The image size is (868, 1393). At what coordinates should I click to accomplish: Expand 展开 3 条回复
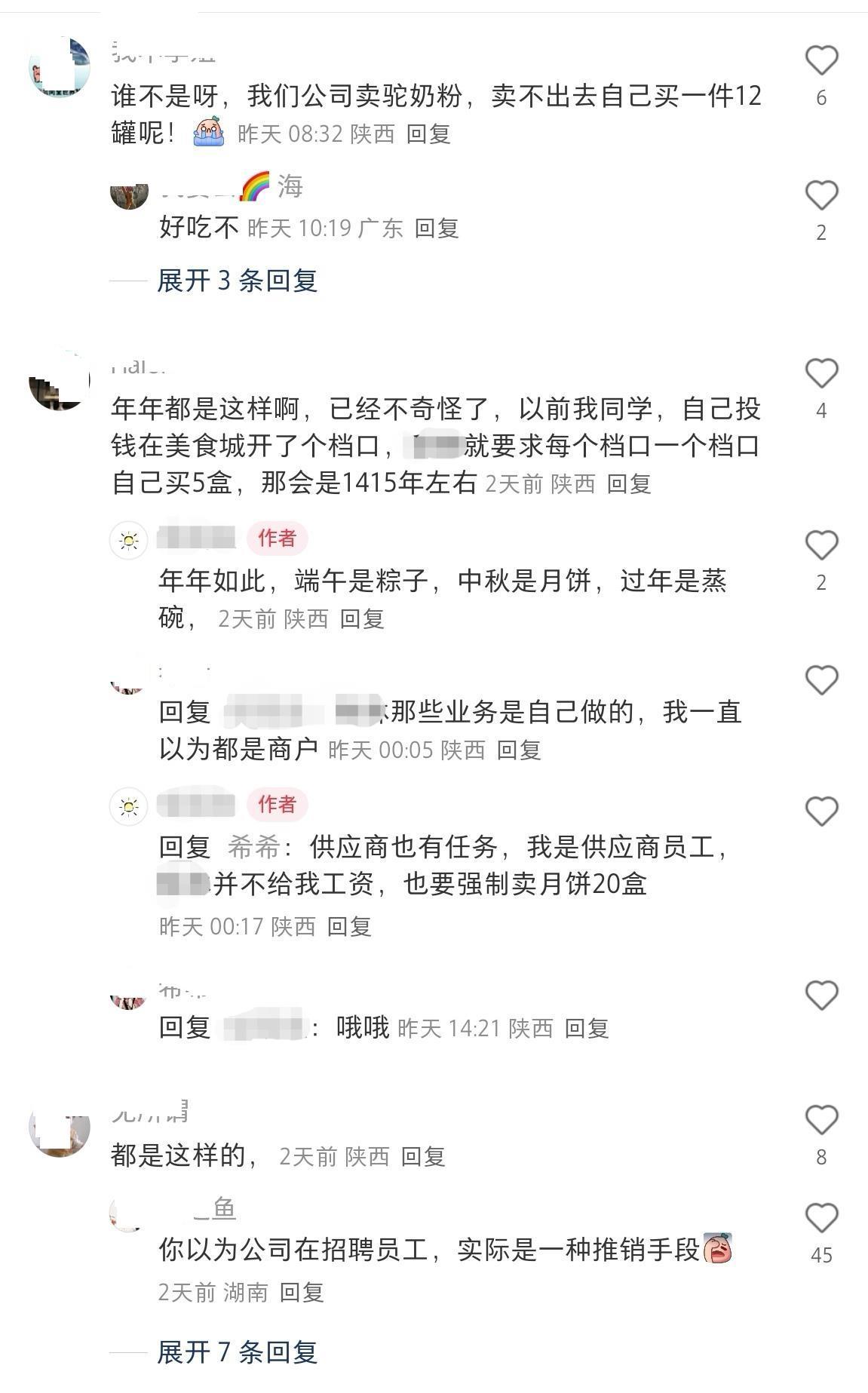tap(237, 281)
